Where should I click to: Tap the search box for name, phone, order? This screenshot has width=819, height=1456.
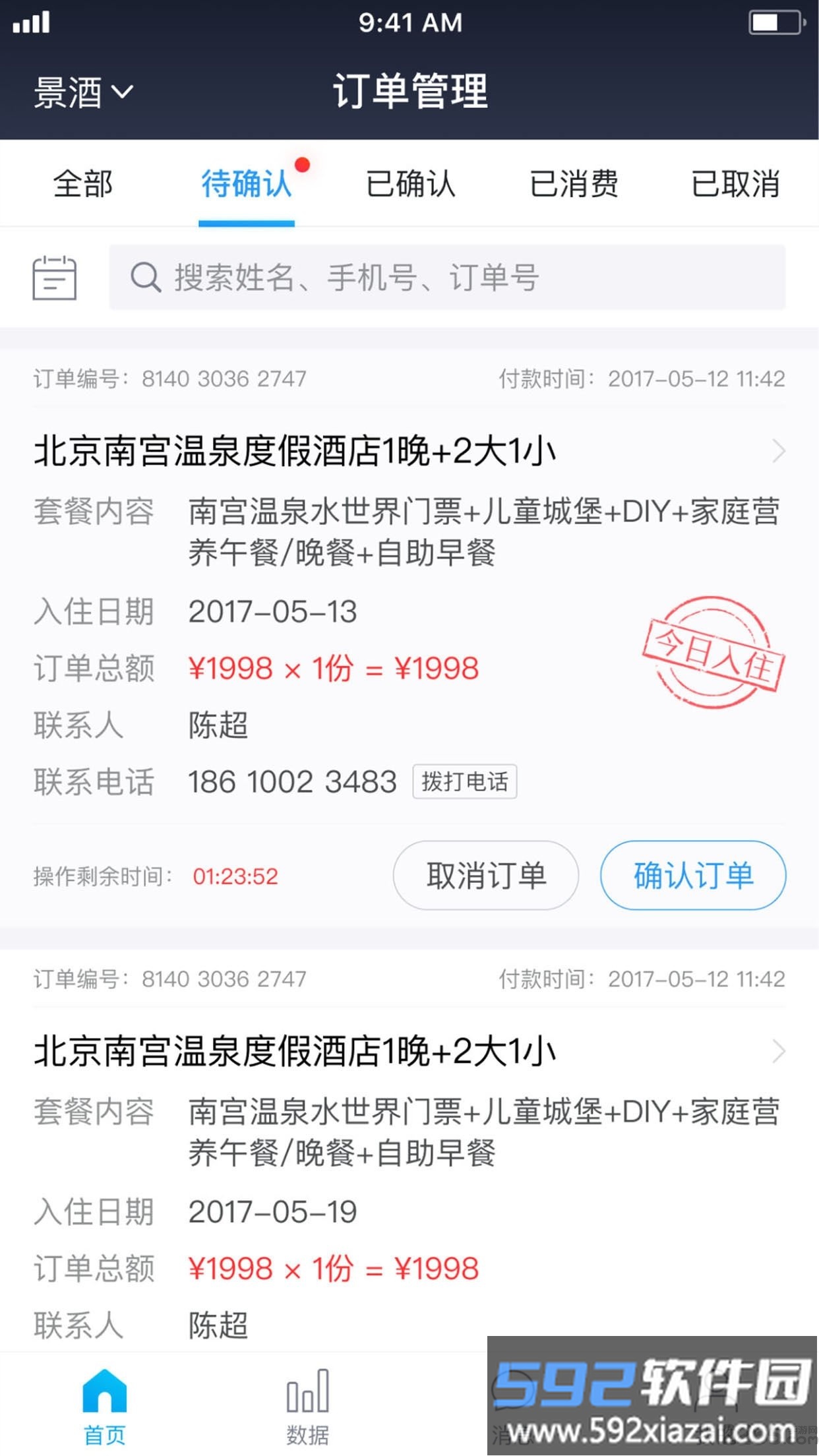tap(447, 278)
